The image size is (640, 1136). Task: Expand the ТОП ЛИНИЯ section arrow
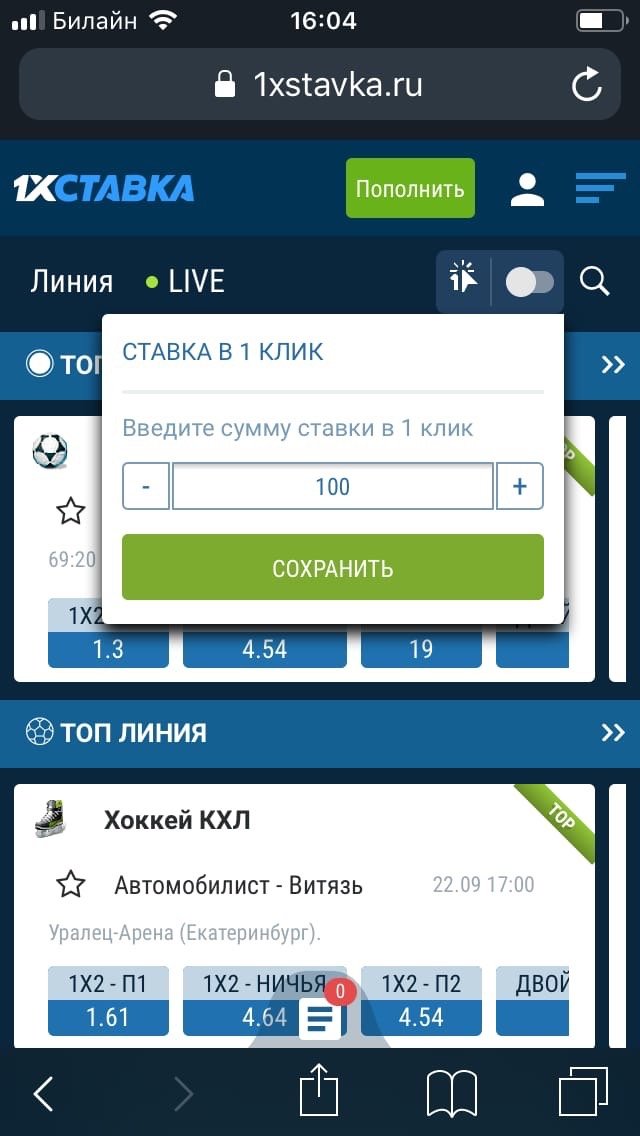[x=612, y=733]
